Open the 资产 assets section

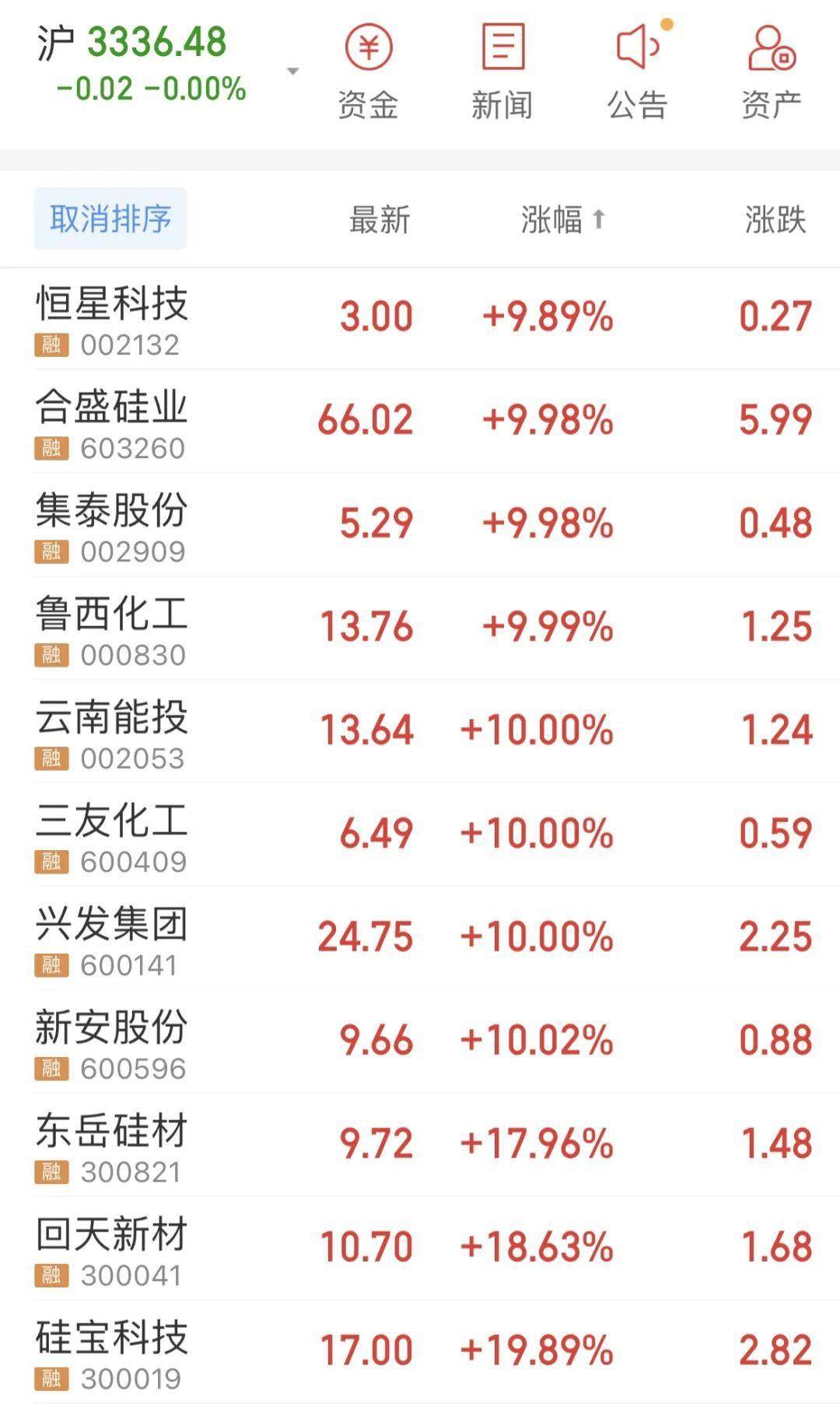[x=772, y=72]
